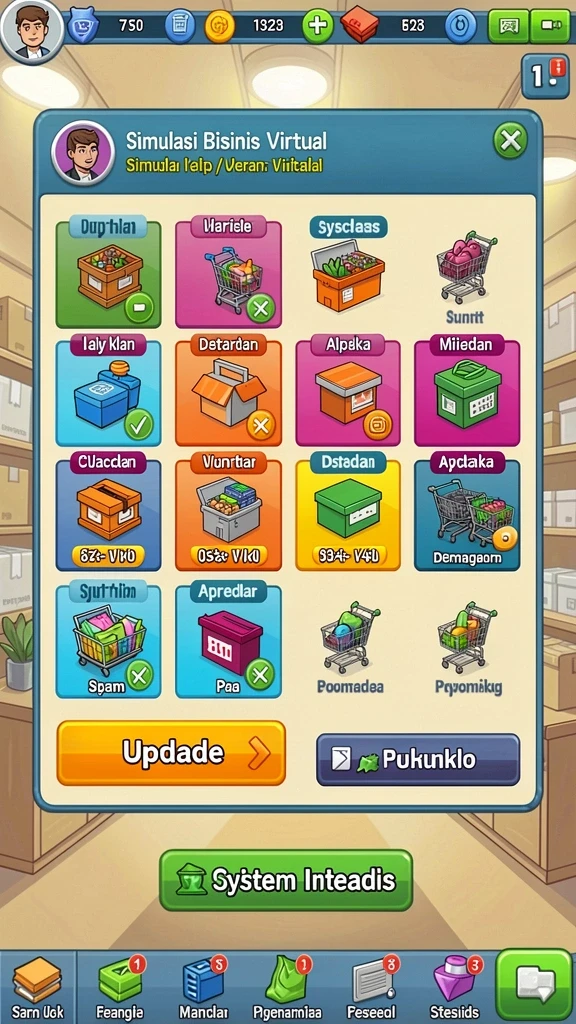576x1024 pixels.
Task: Go to the Stesiids tab
Action: point(455,987)
